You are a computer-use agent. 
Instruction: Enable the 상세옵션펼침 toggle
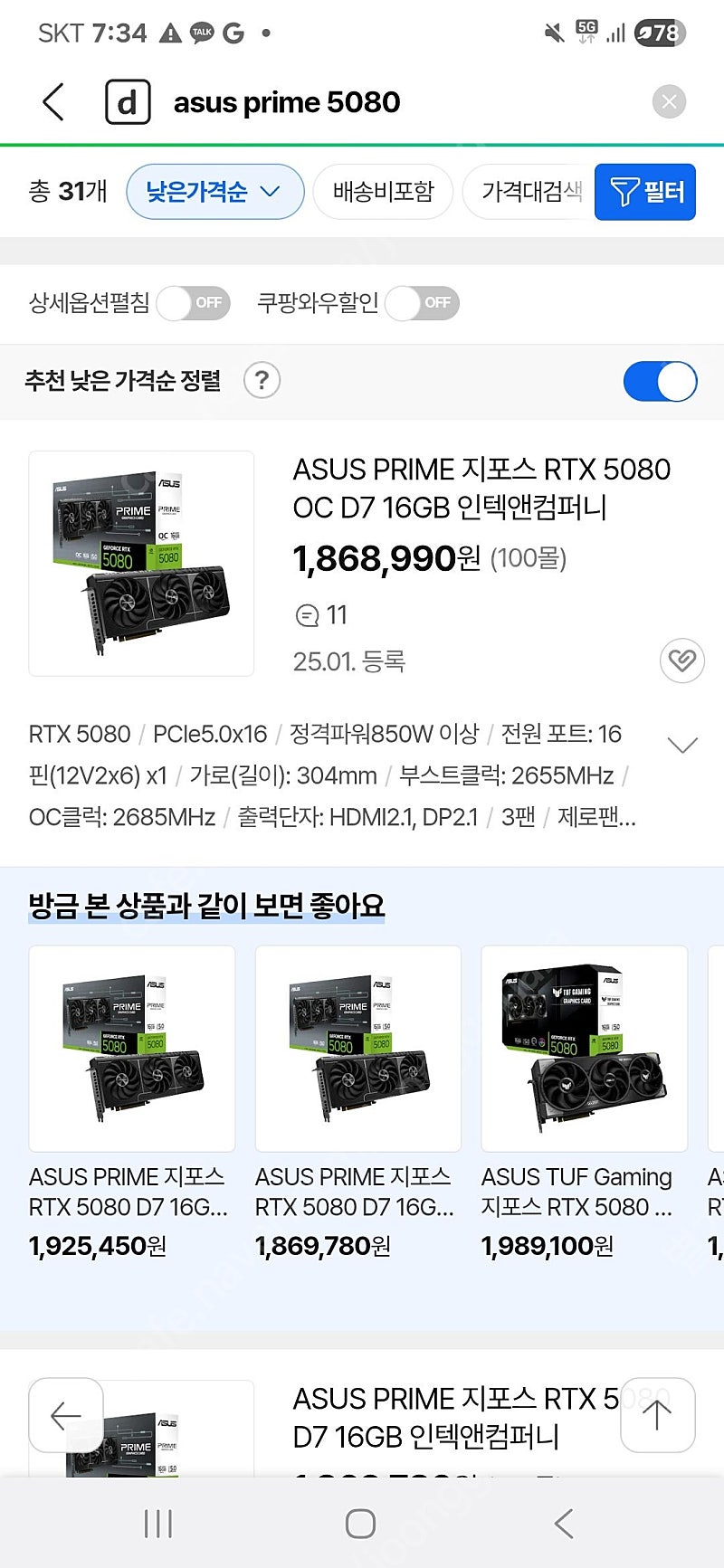pos(193,303)
